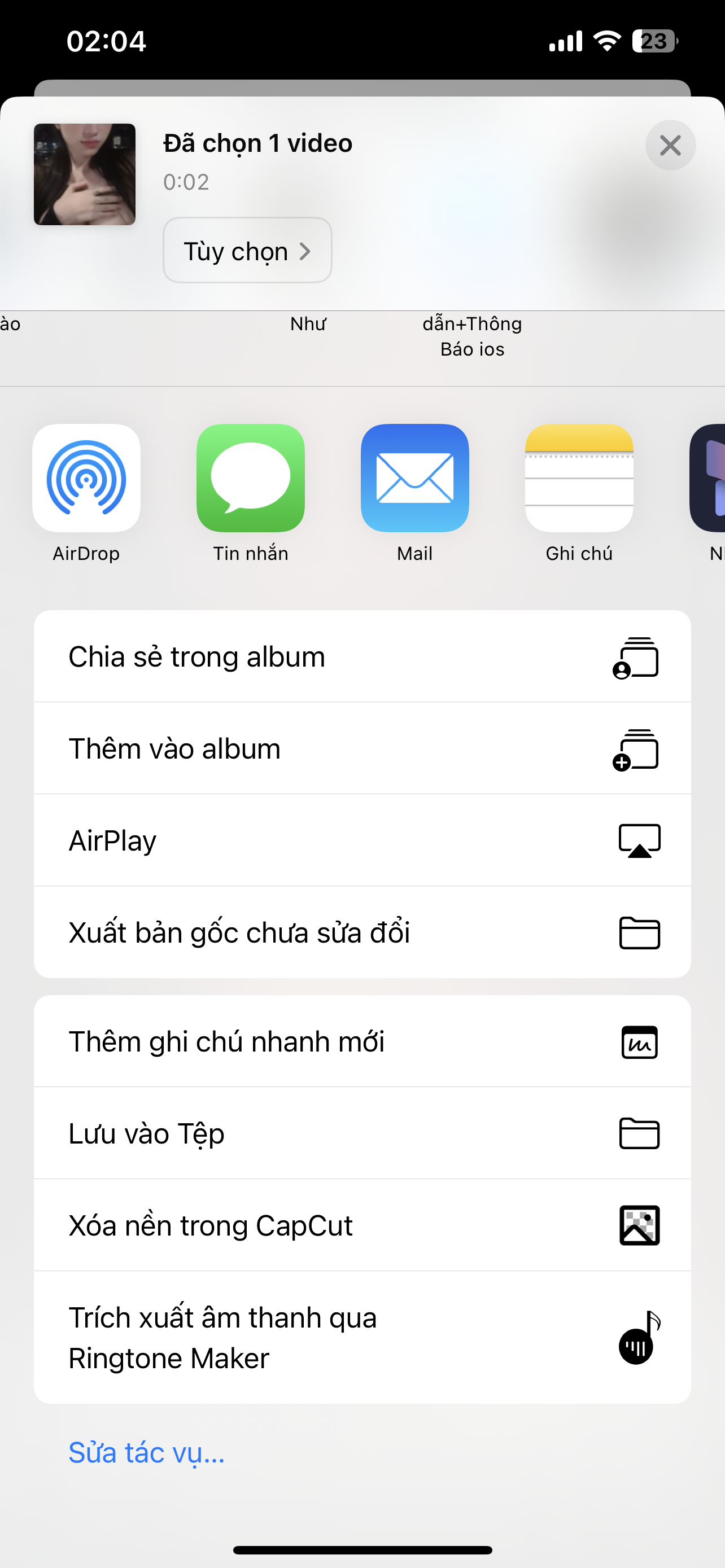Add video to Ghi chú
The height and width of the screenshot is (1568, 725).
(x=579, y=479)
